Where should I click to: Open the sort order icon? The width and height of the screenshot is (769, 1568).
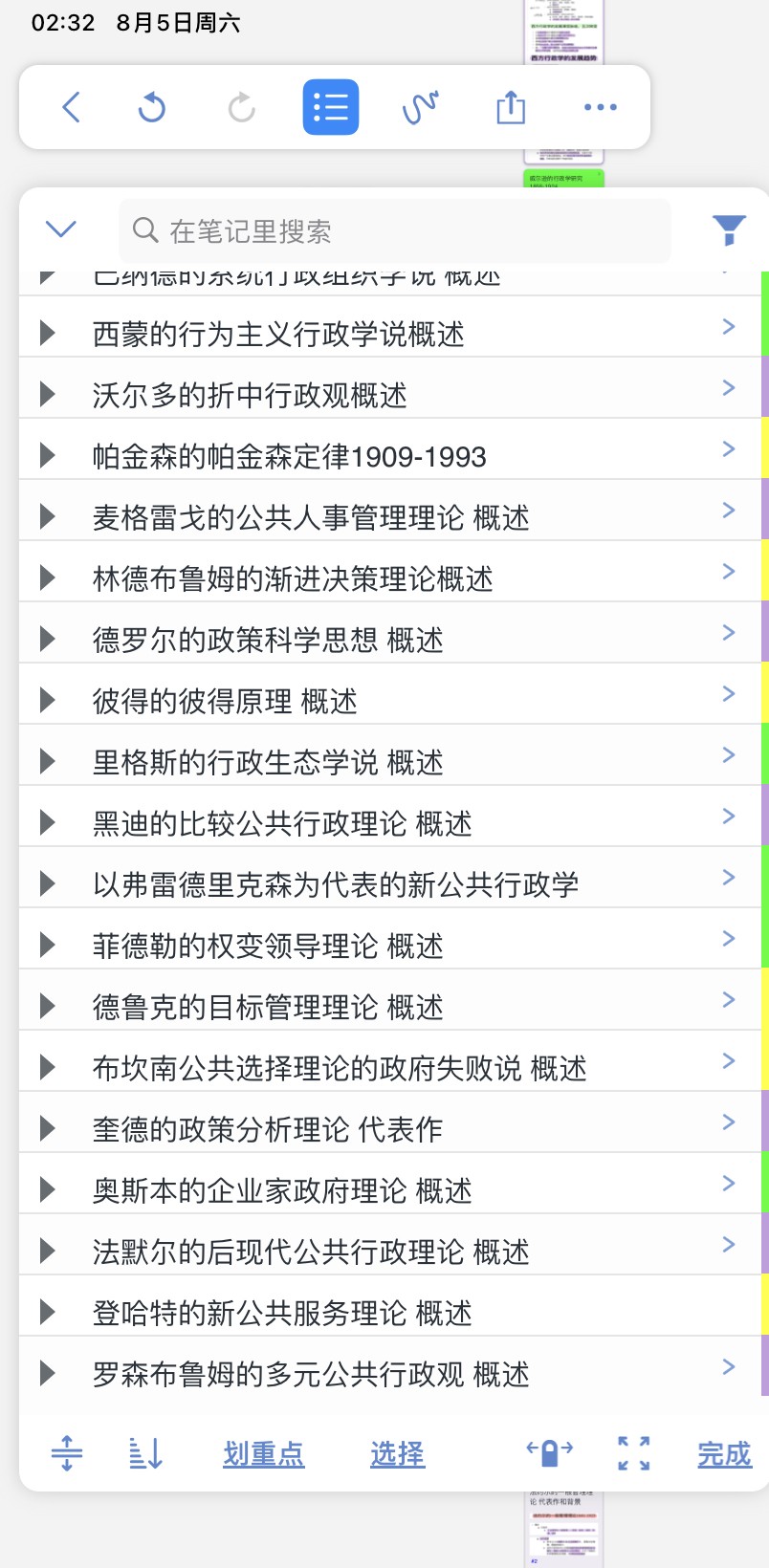pyautogui.click(x=145, y=1454)
